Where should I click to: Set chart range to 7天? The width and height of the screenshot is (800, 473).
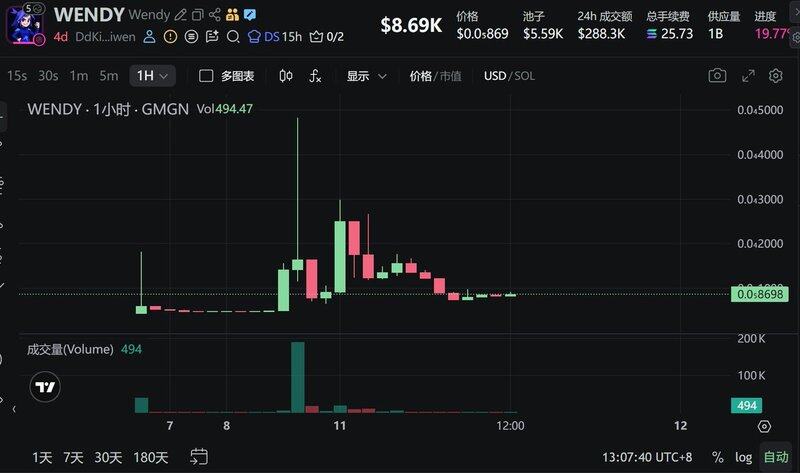click(73, 457)
